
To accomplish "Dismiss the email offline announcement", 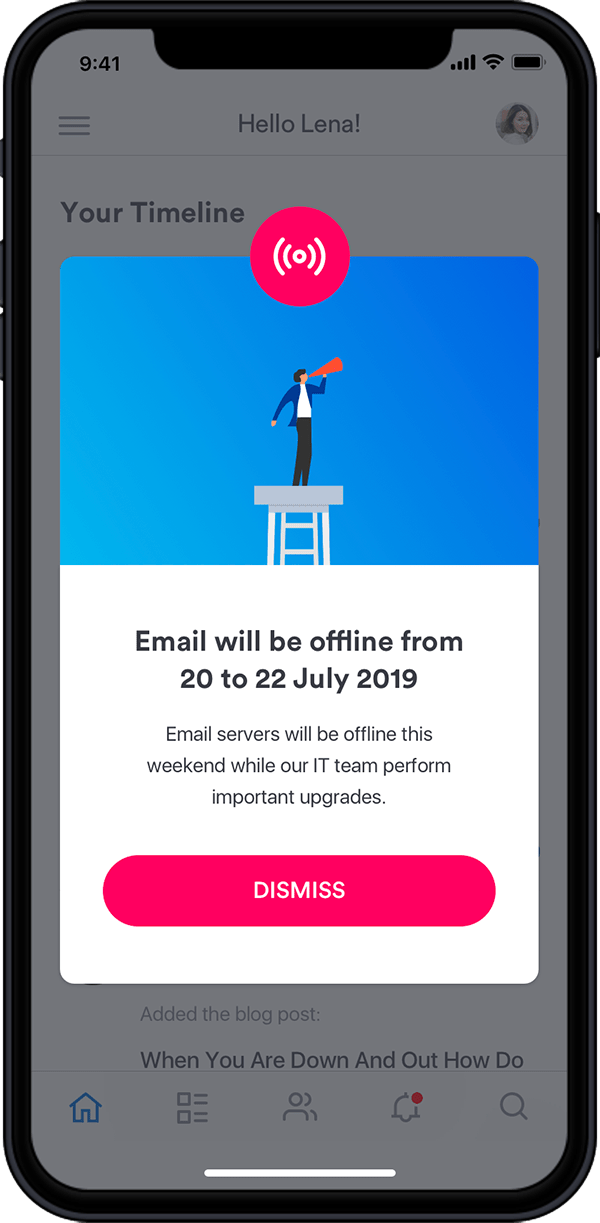I will pos(299,890).
